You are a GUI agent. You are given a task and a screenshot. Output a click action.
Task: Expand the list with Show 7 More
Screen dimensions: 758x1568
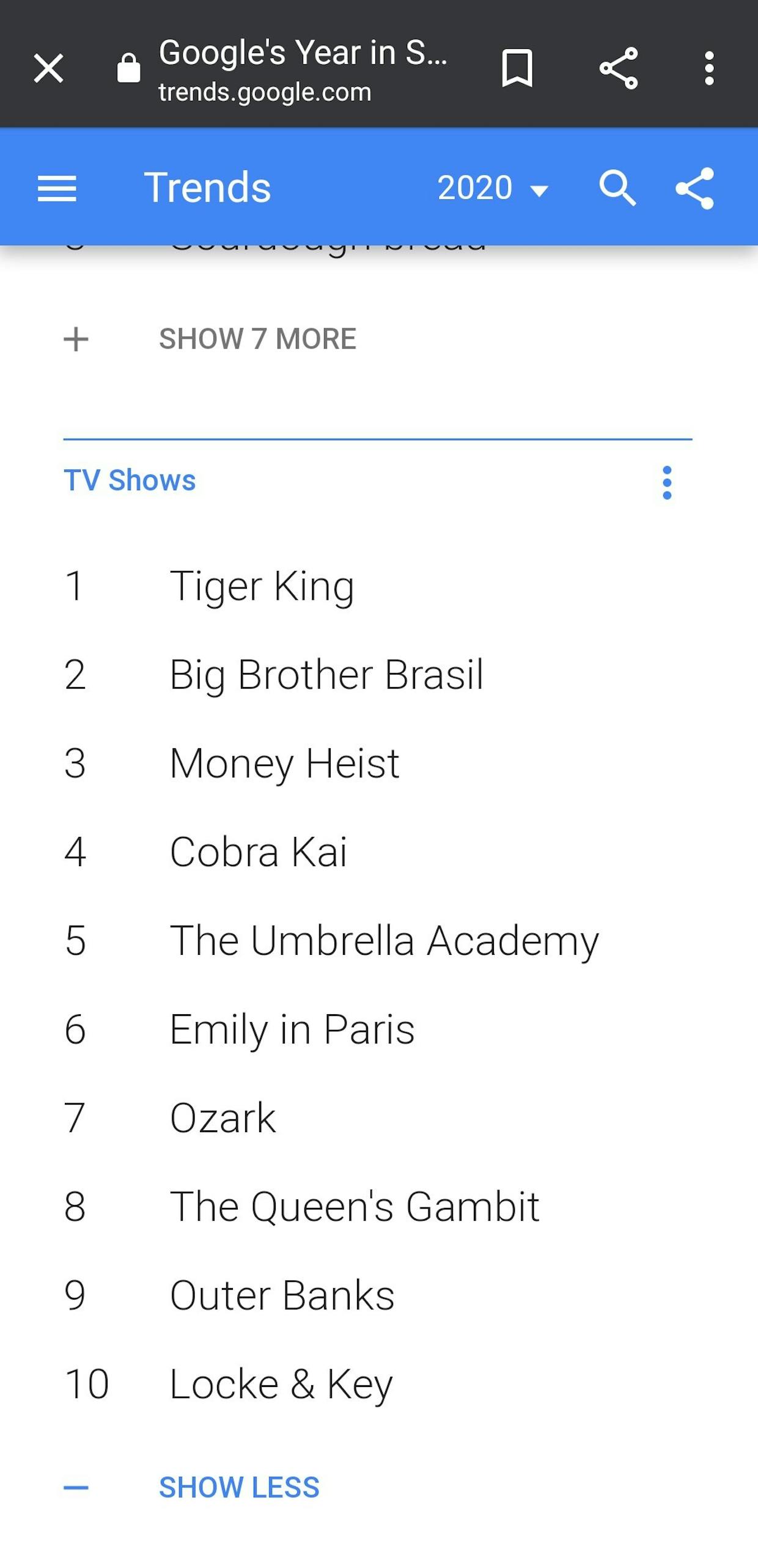pyautogui.click(x=210, y=339)
